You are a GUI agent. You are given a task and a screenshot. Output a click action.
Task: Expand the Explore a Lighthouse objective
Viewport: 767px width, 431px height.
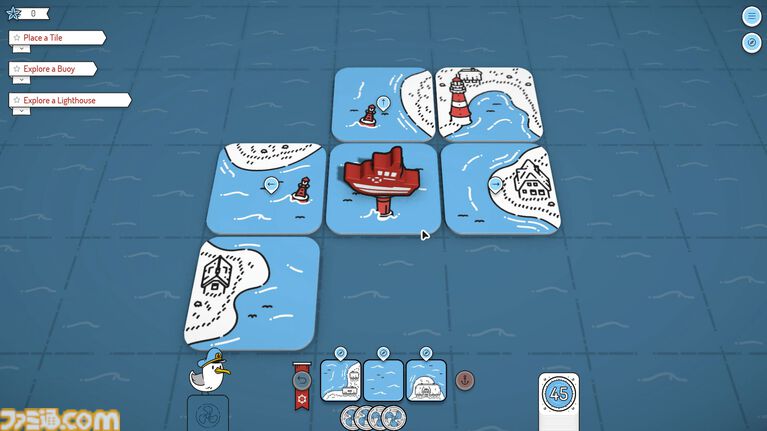tap(19, 111)
